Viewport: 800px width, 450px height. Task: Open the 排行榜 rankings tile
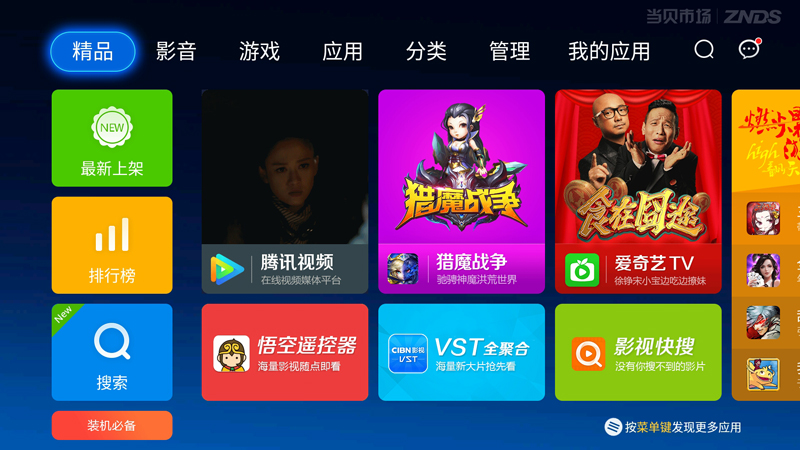tap(112, 245)
